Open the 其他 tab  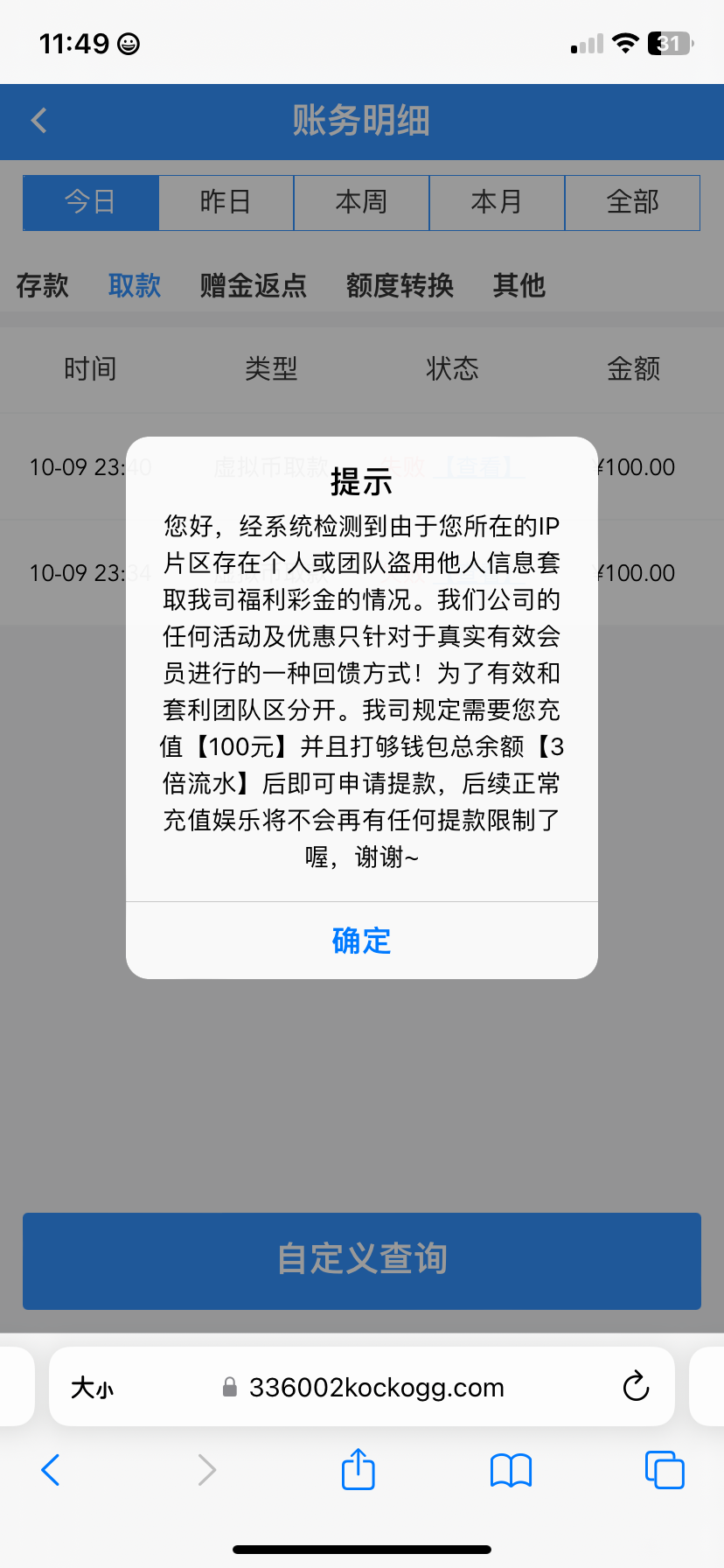tap(519, 285)
